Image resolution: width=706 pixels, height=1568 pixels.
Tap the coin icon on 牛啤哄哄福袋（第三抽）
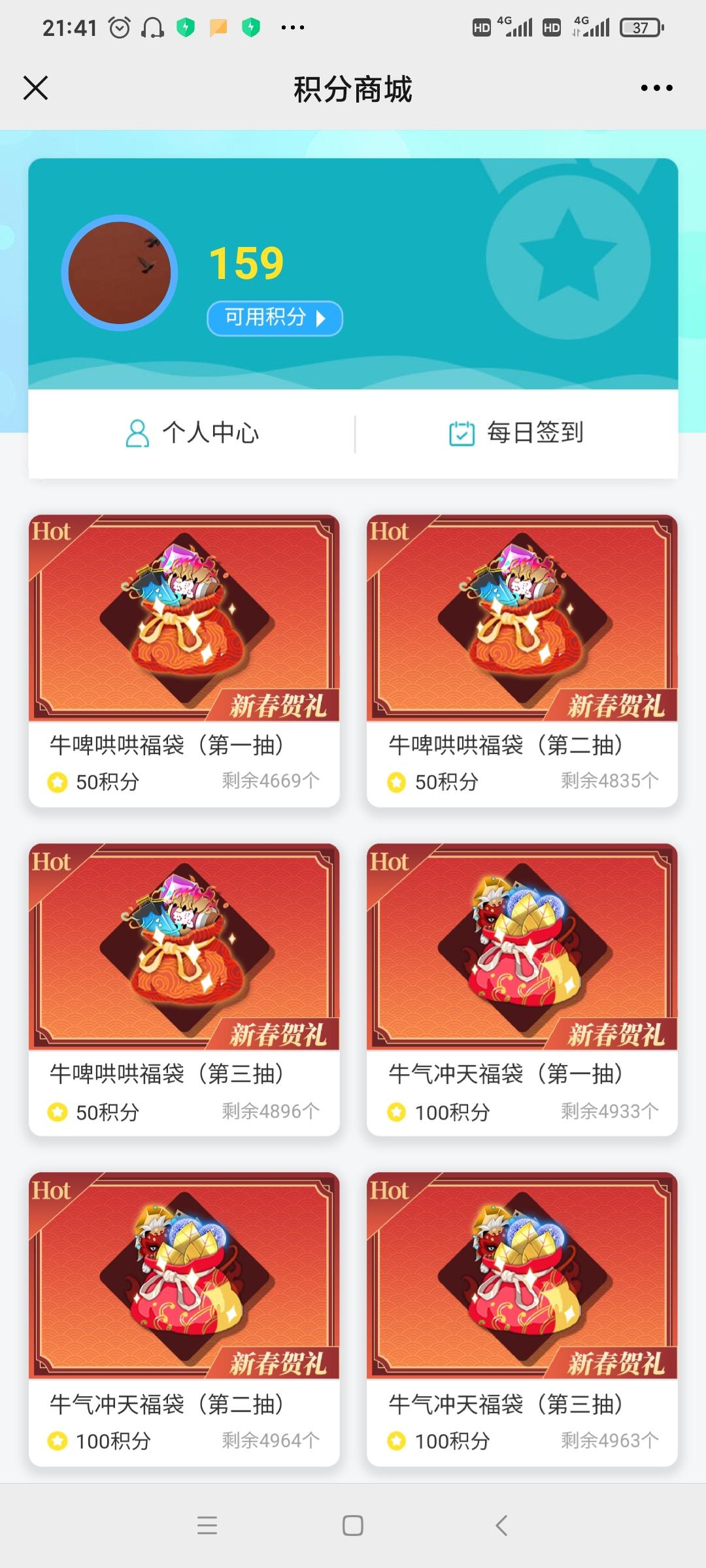click(x=59, y=1112)
